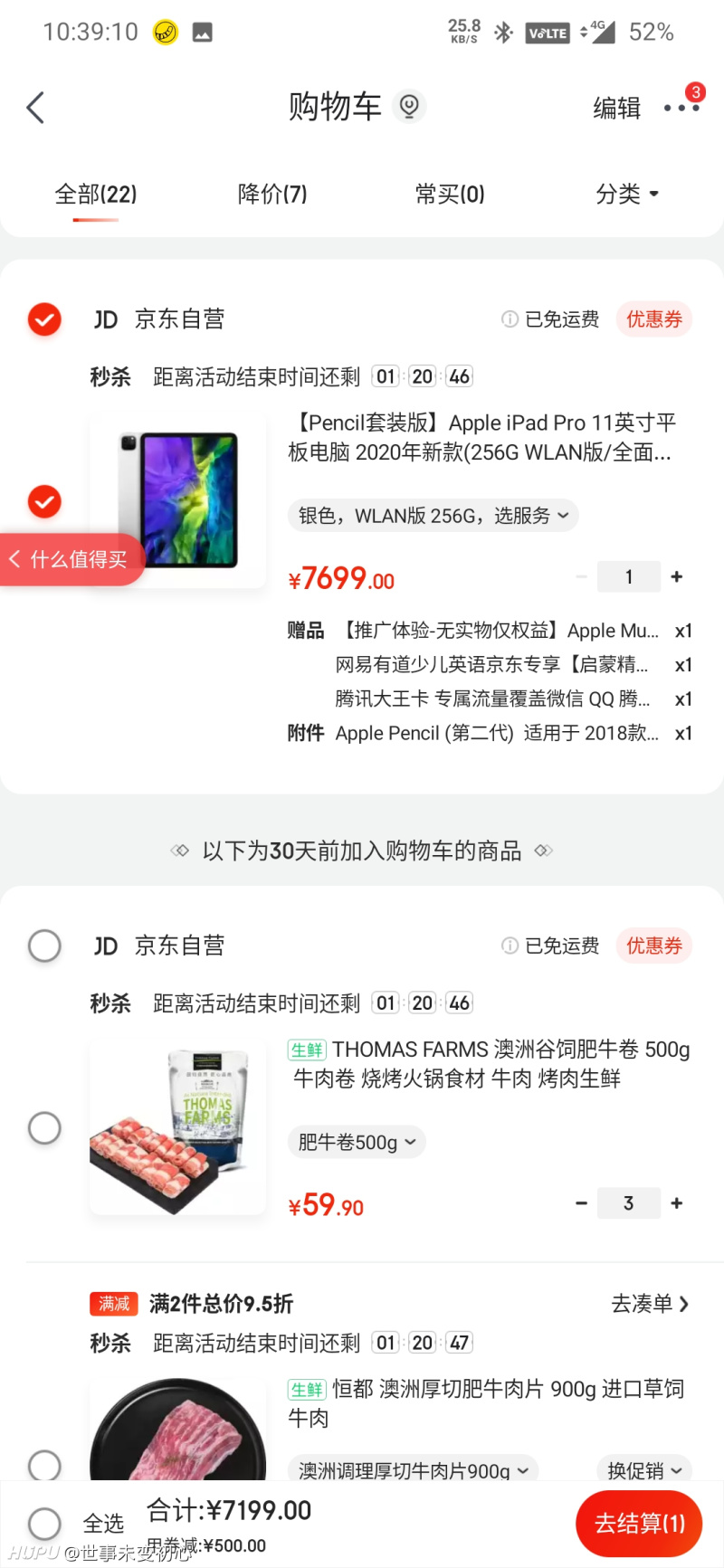Toggle the 全选 select-all checkbox
The width and height of the screenshot is (724, 1568).
pyautogui.click(x=44, y=1524)
